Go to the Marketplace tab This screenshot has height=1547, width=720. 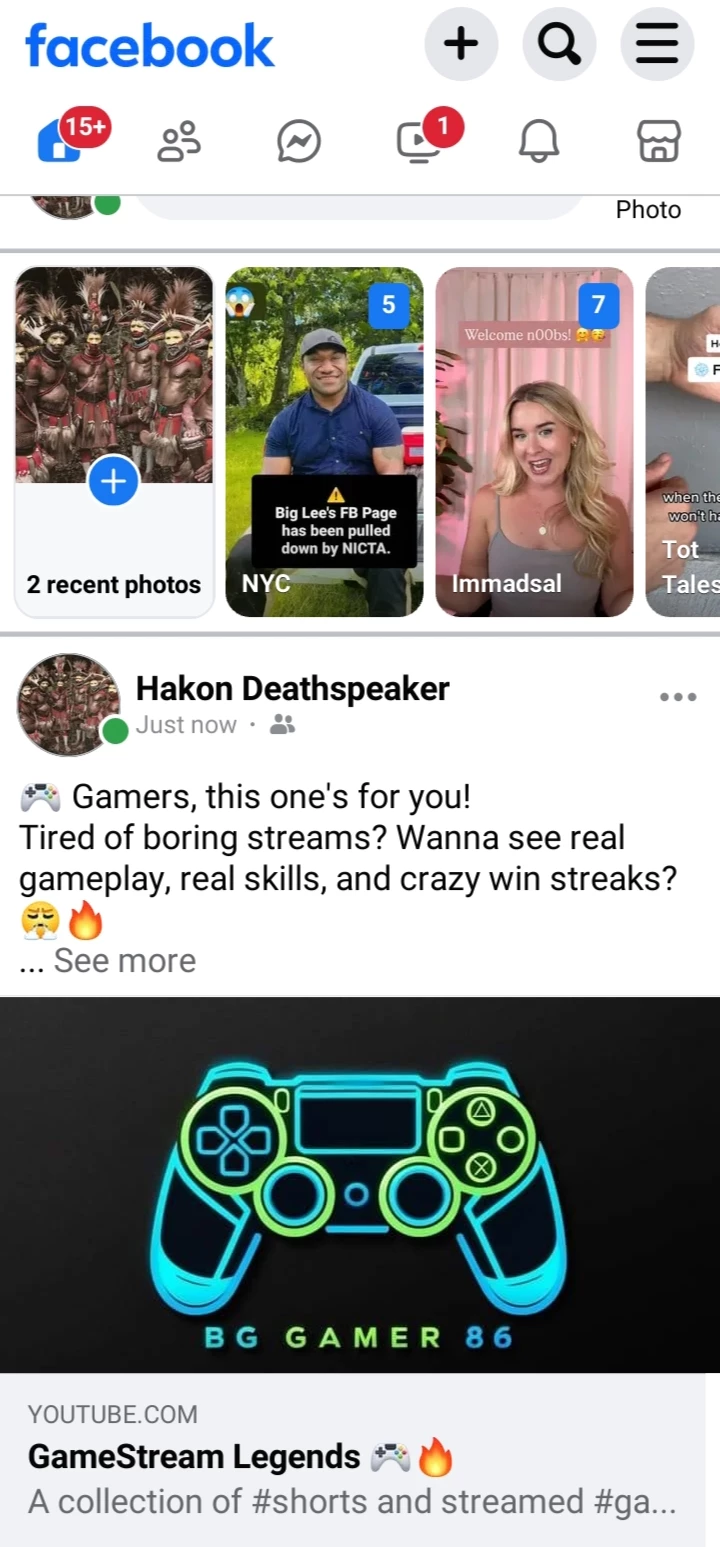pyautogui.click(x=659, y=141)
